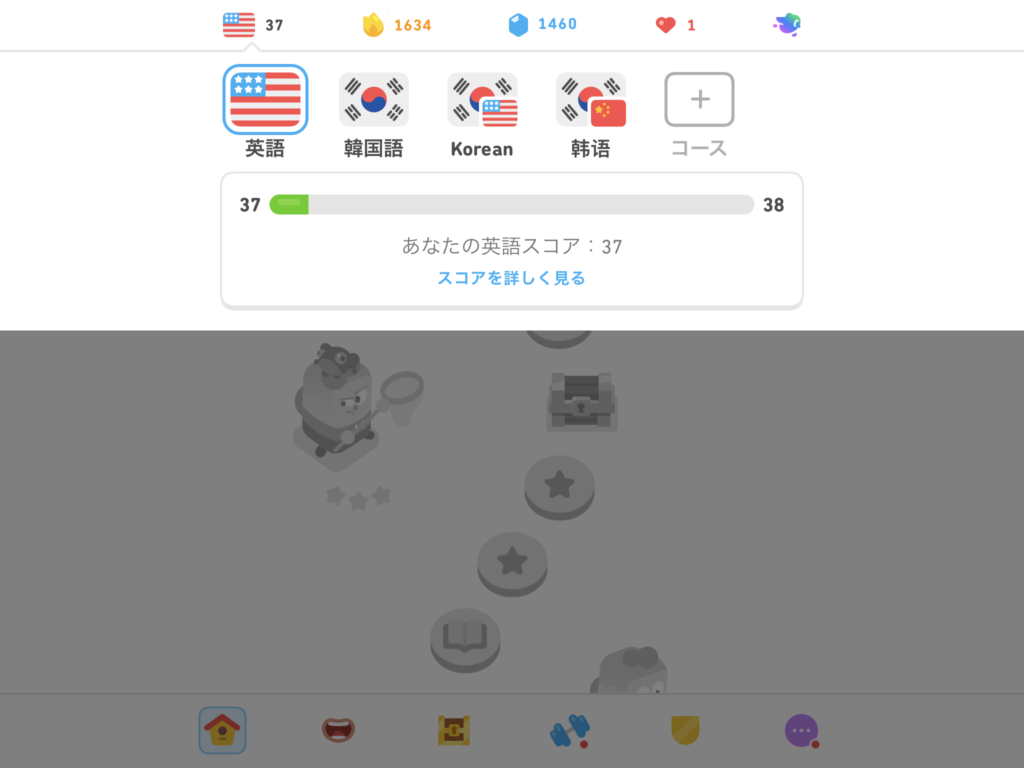Image resolution: width=1024 pixels, height=768 pixels.
Task: Open the 1460 gems counter
Action: (x=543, y=25)
